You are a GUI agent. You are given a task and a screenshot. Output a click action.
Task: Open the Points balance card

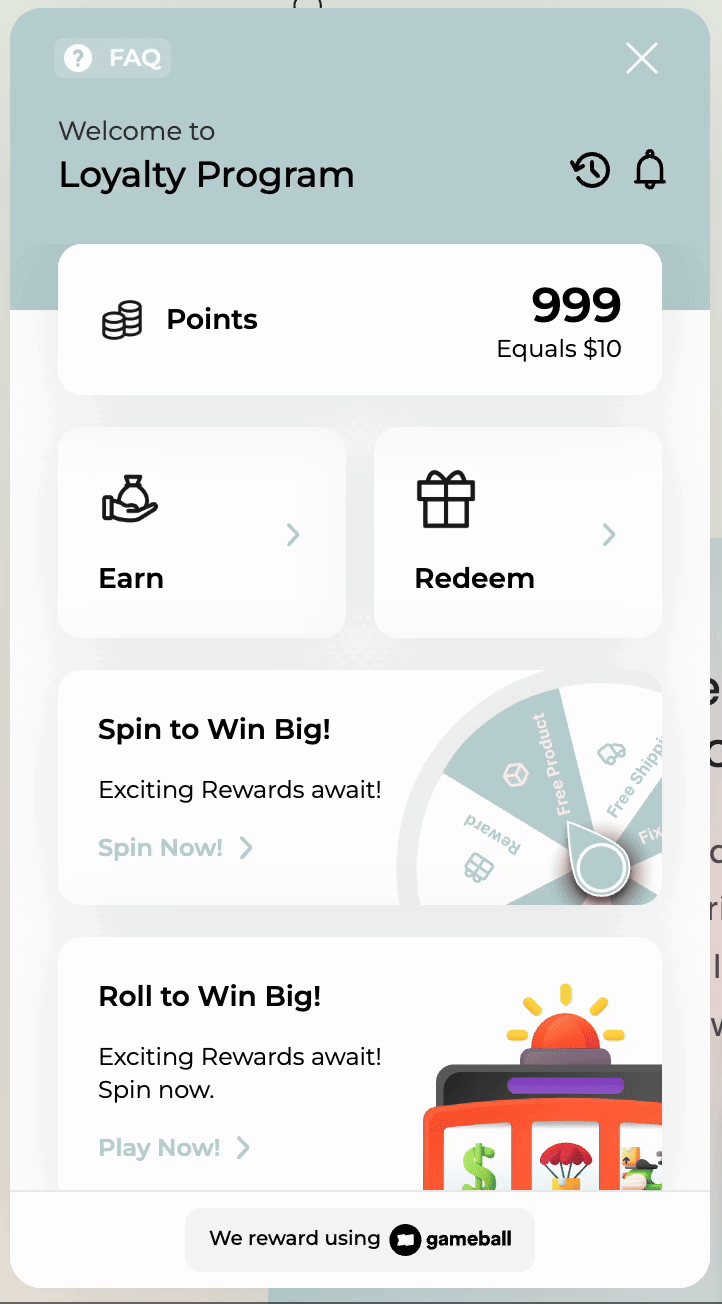(x=360, y=319)
